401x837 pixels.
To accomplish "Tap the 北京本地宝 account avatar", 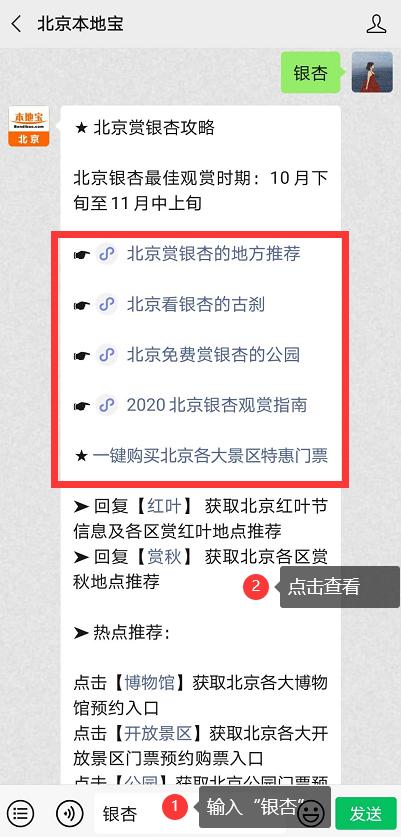I will (x=29, y=126).
